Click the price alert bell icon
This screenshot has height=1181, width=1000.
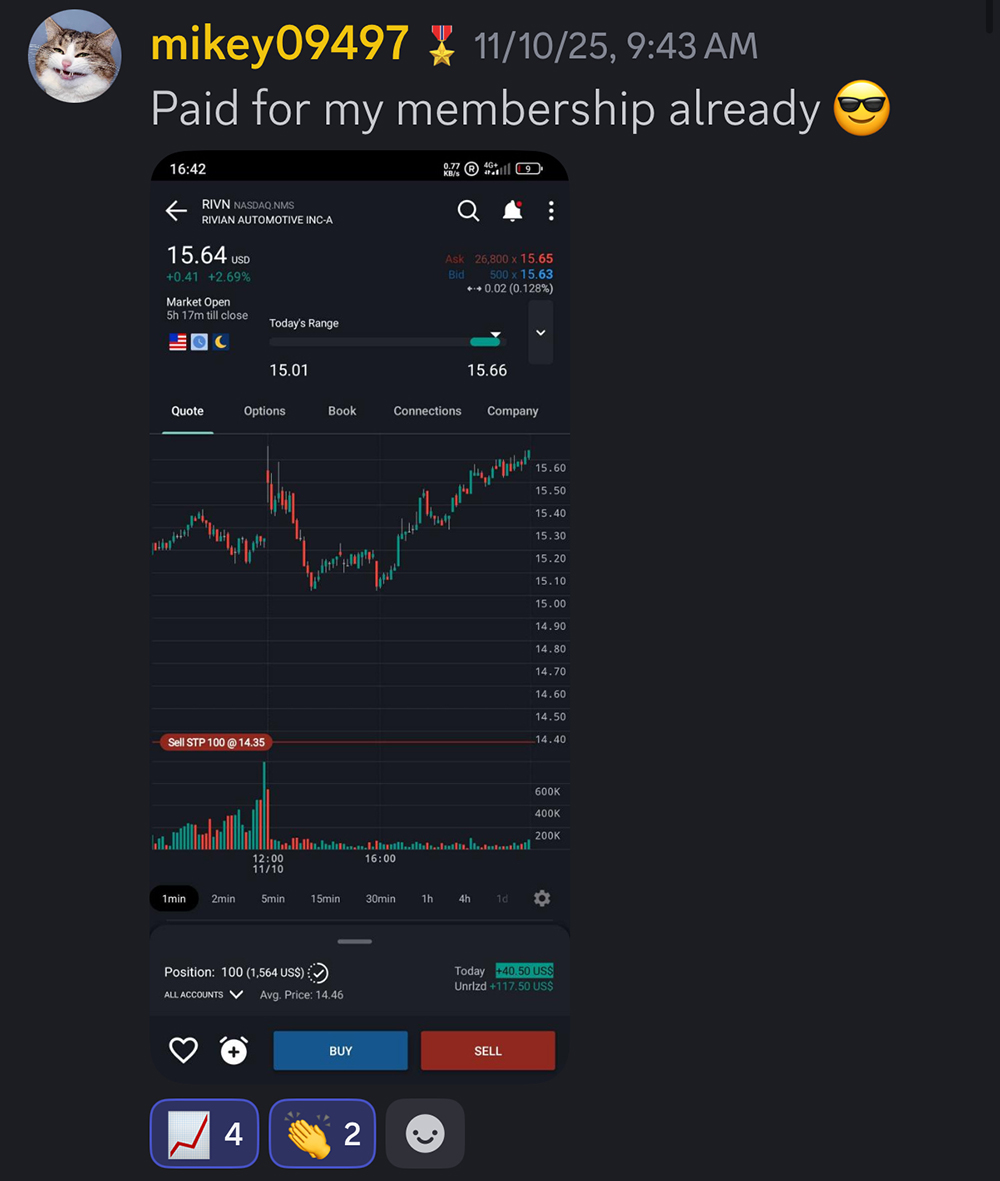tap(512, 211)
